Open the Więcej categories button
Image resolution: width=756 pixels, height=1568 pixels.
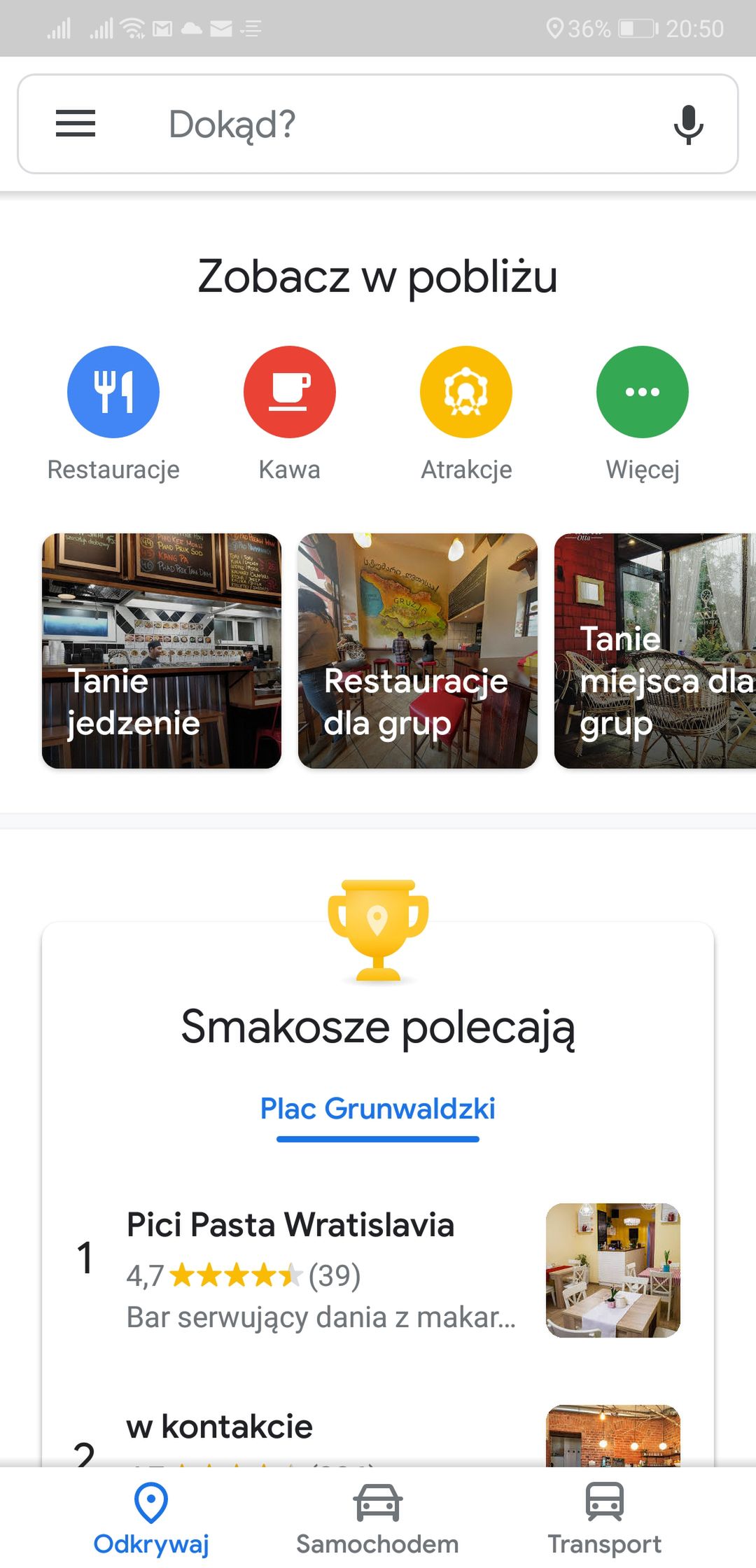coord(643,392)
